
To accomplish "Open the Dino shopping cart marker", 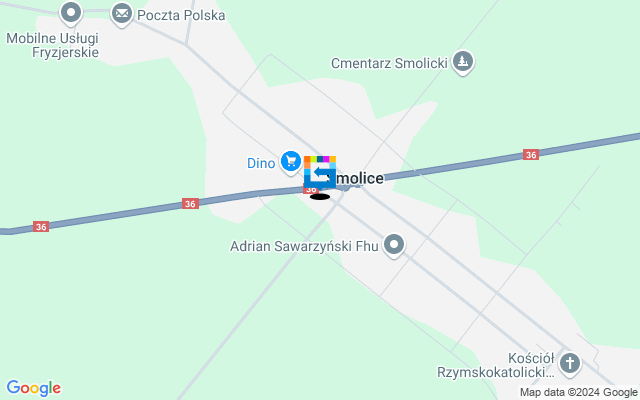I will coord(291,160).
